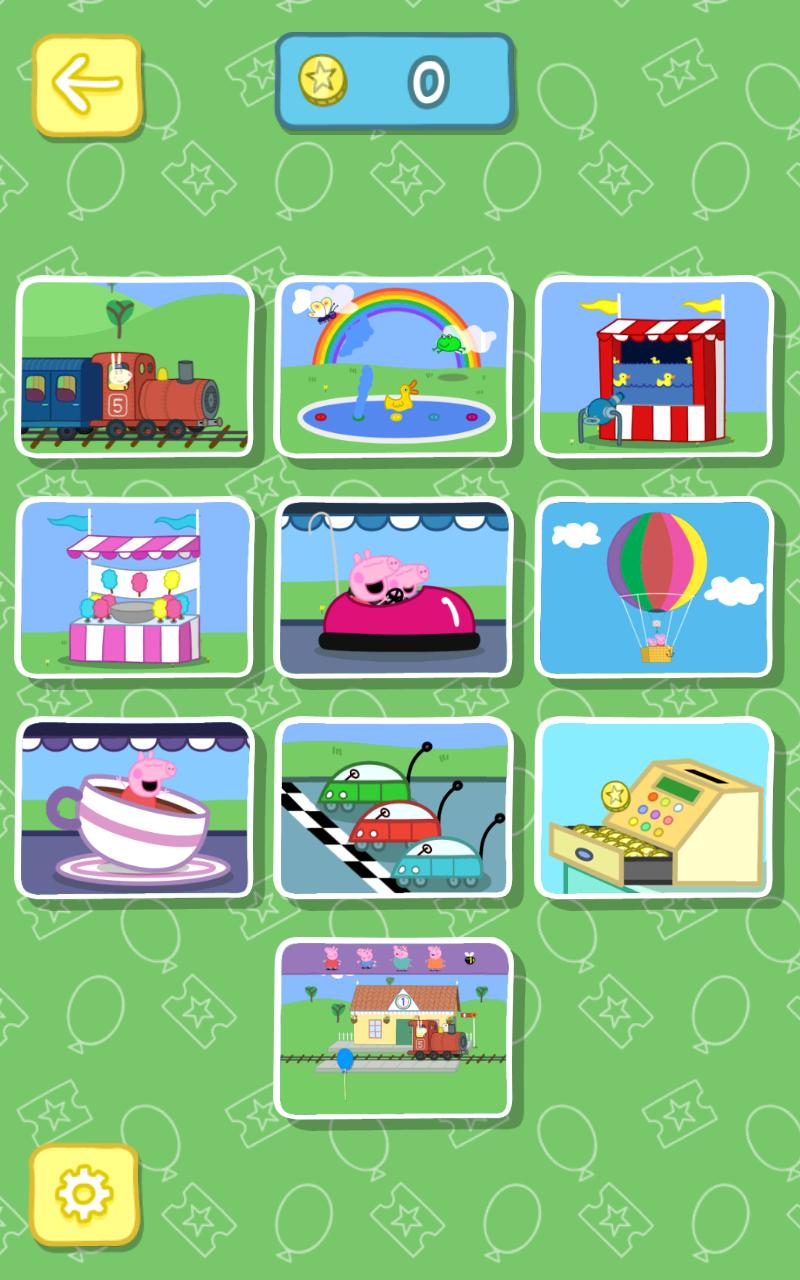Open the spinning teacup ride game
The width and height of the screenshot is (800, 1280).
click(135, 807)
